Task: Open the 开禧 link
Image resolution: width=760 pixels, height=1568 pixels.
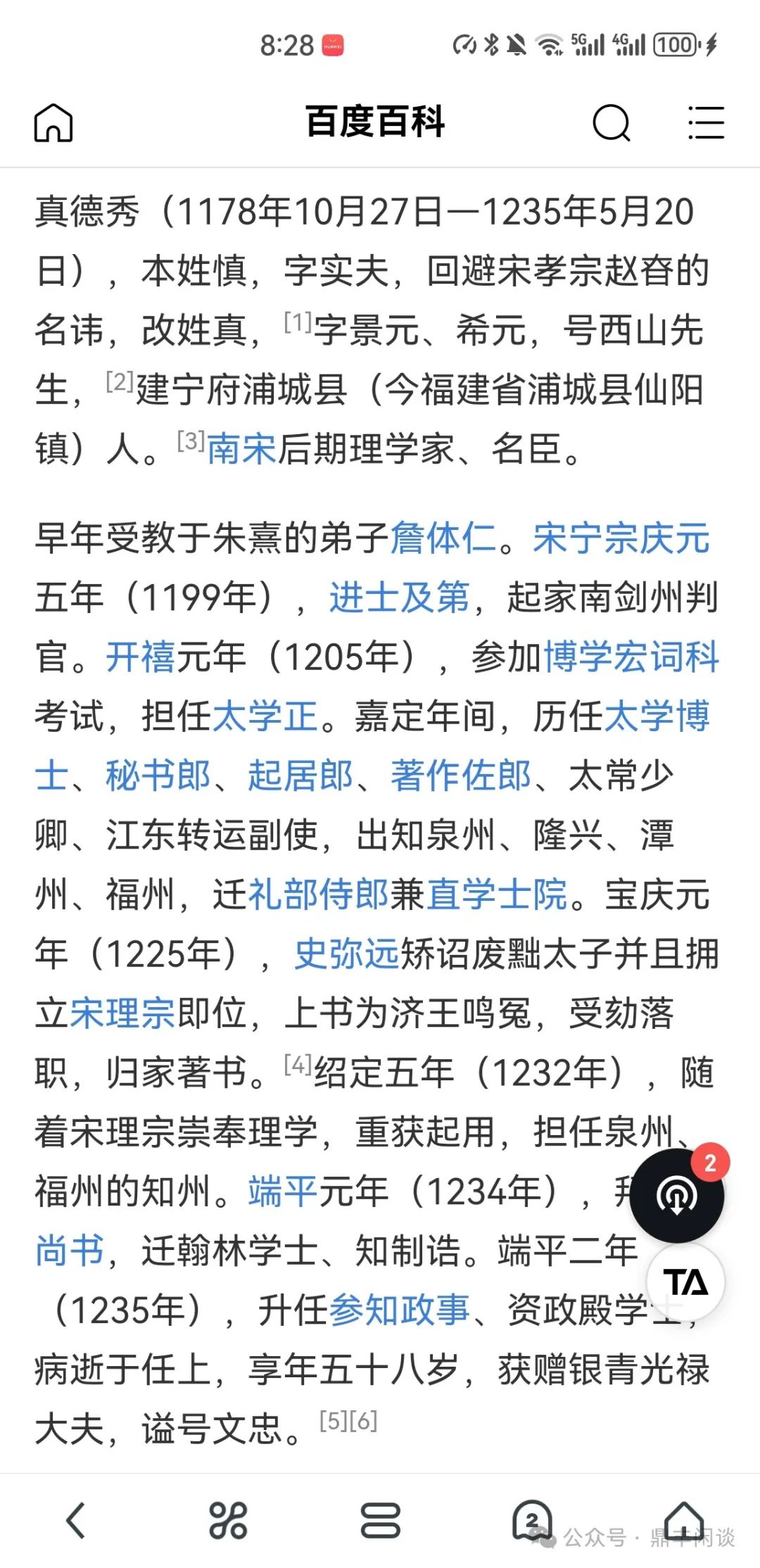Action: 141,657
